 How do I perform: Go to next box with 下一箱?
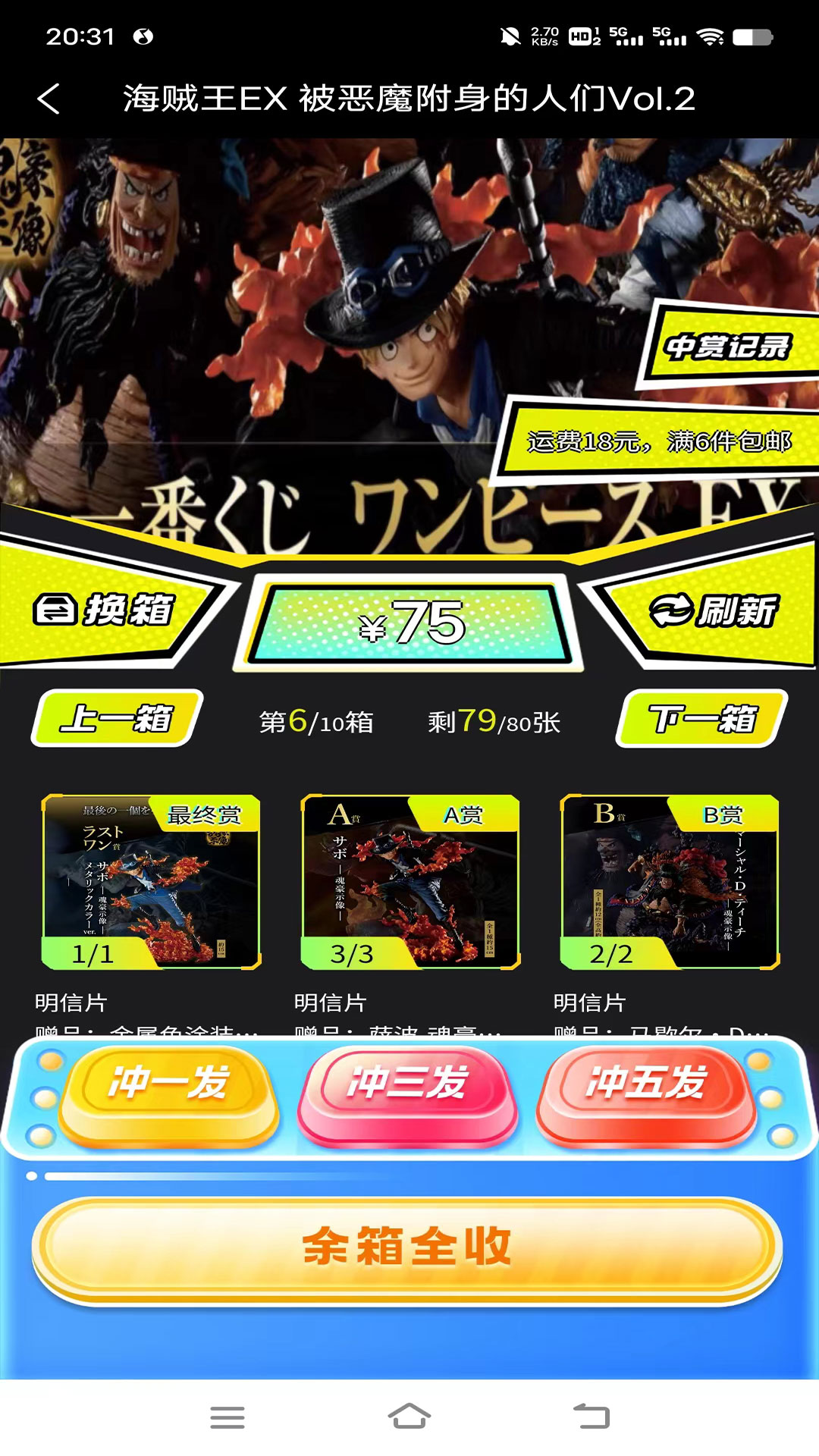702,718
